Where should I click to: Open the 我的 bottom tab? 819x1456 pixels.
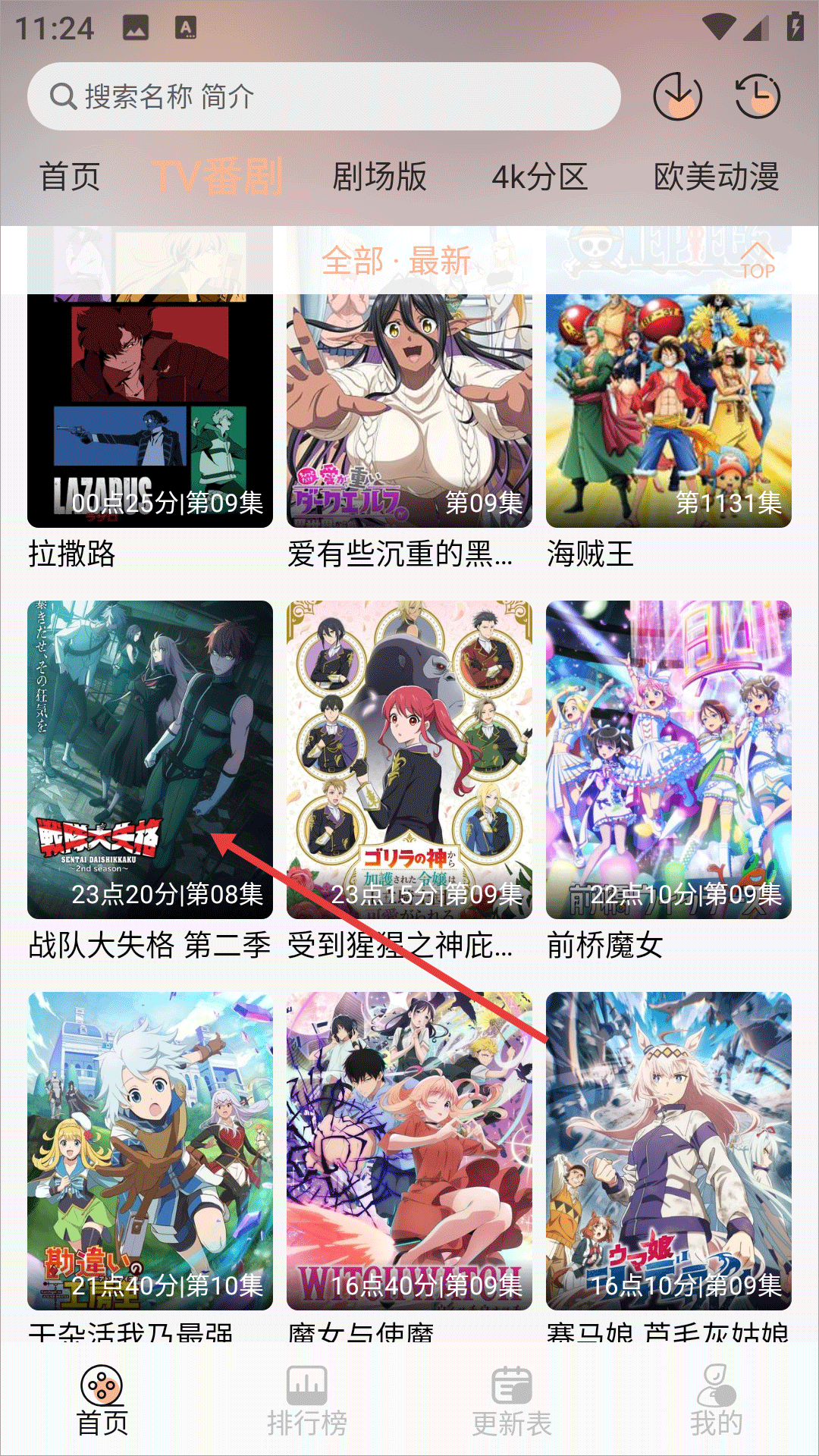pos(716,1400)
